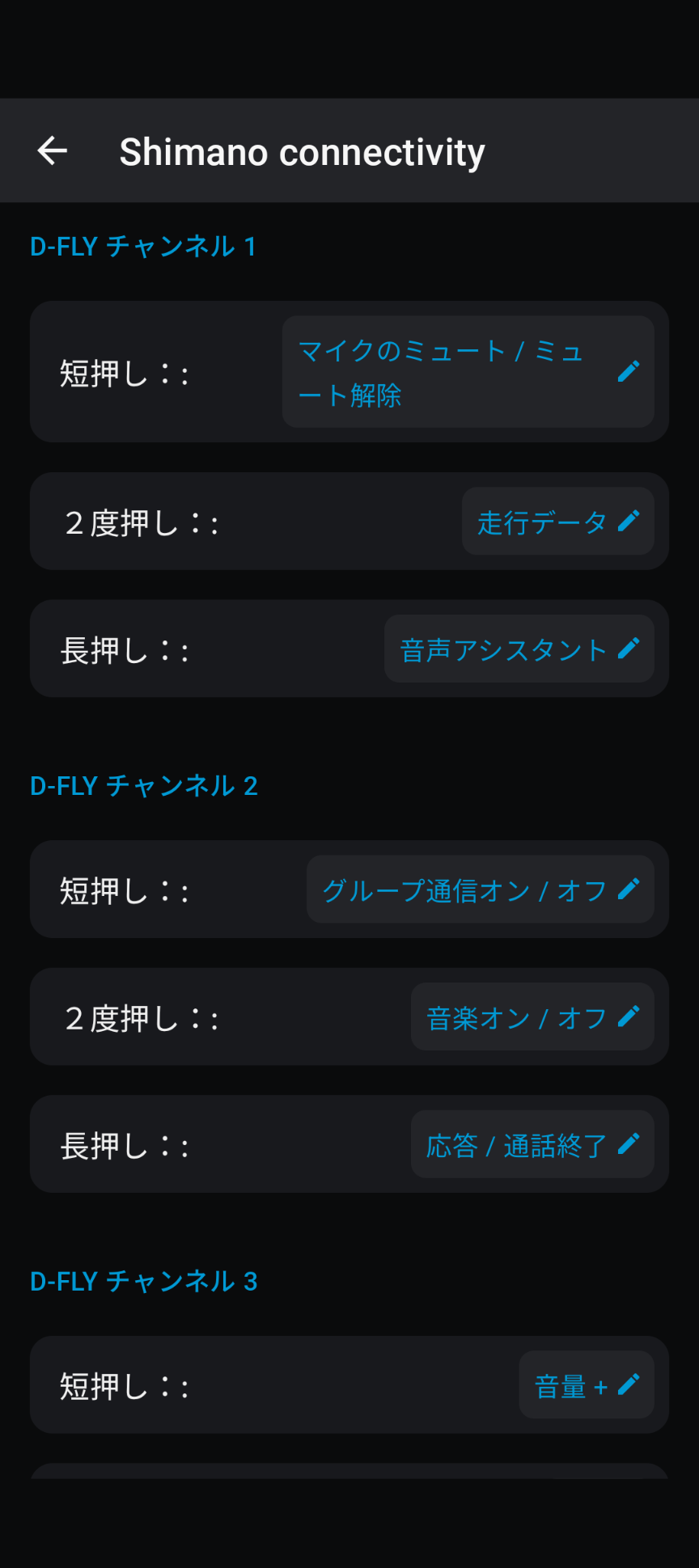Edit the 音量 + short-press assignment
699x1568 pixels.
[586, 1385]
